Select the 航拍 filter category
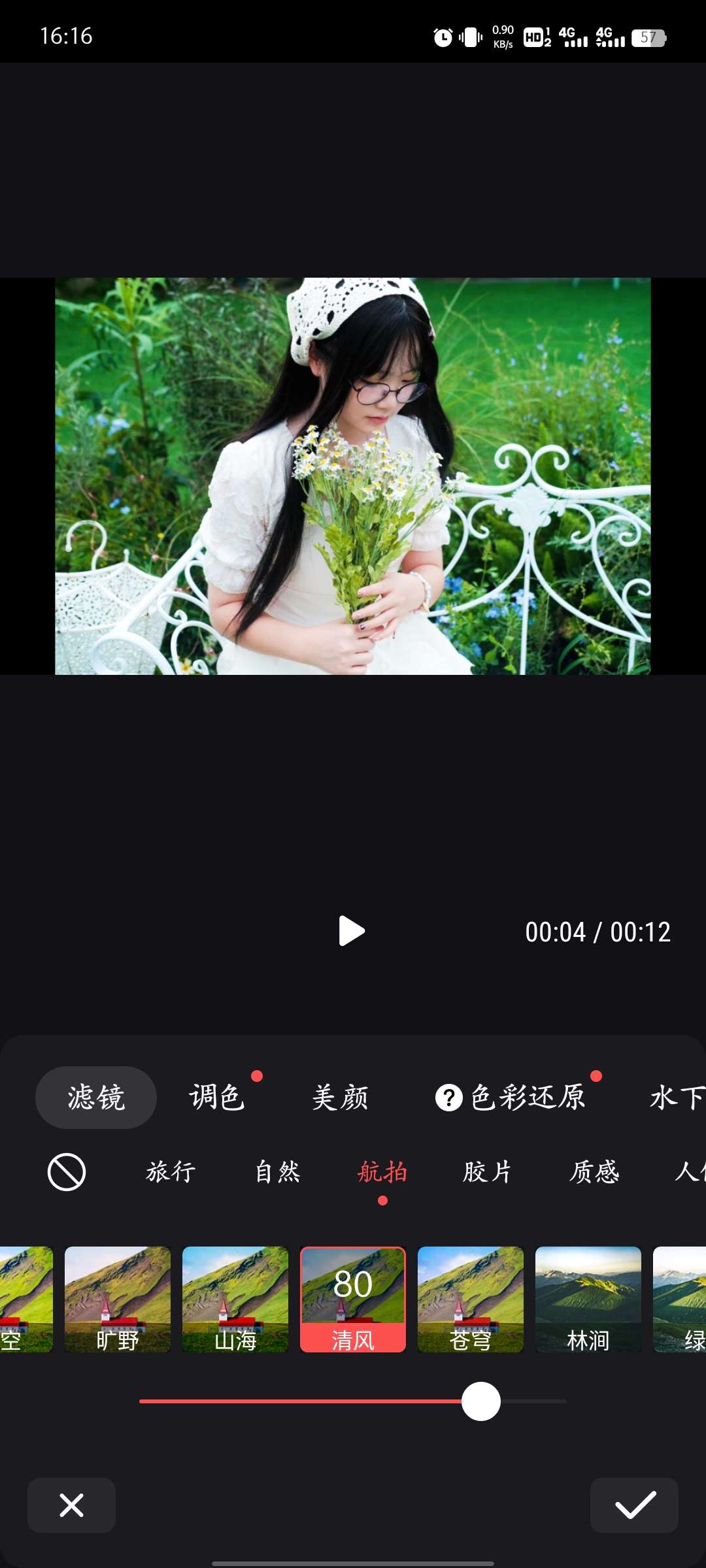 (x=382, y=1172)
